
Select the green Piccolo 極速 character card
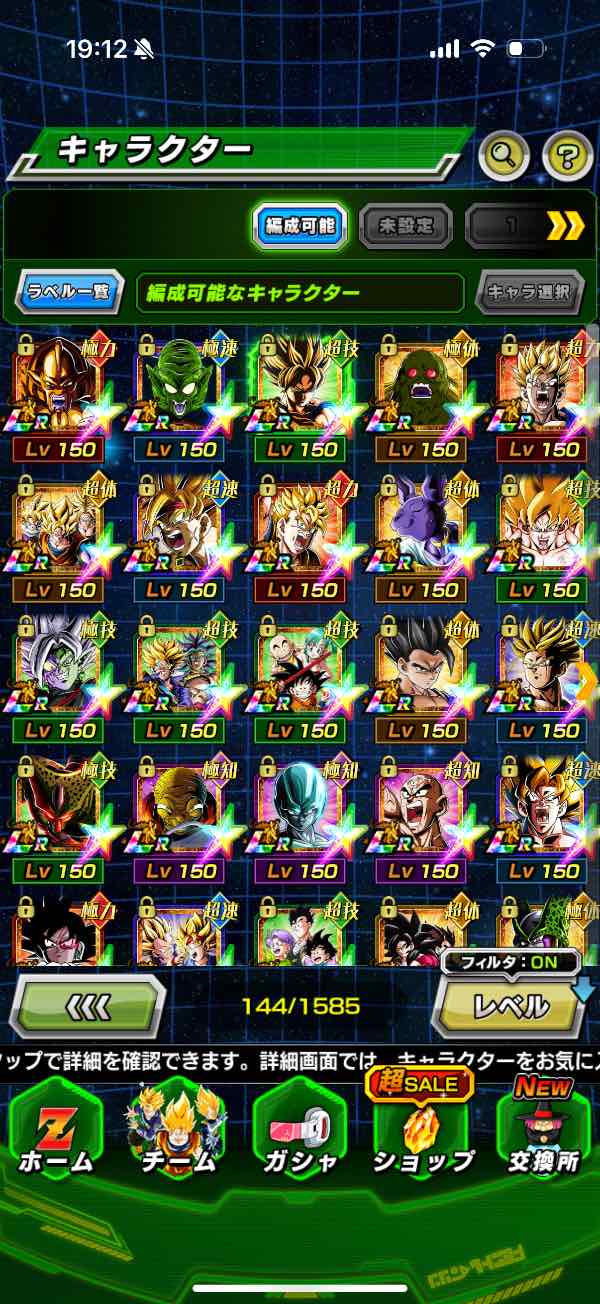point(180,385)
